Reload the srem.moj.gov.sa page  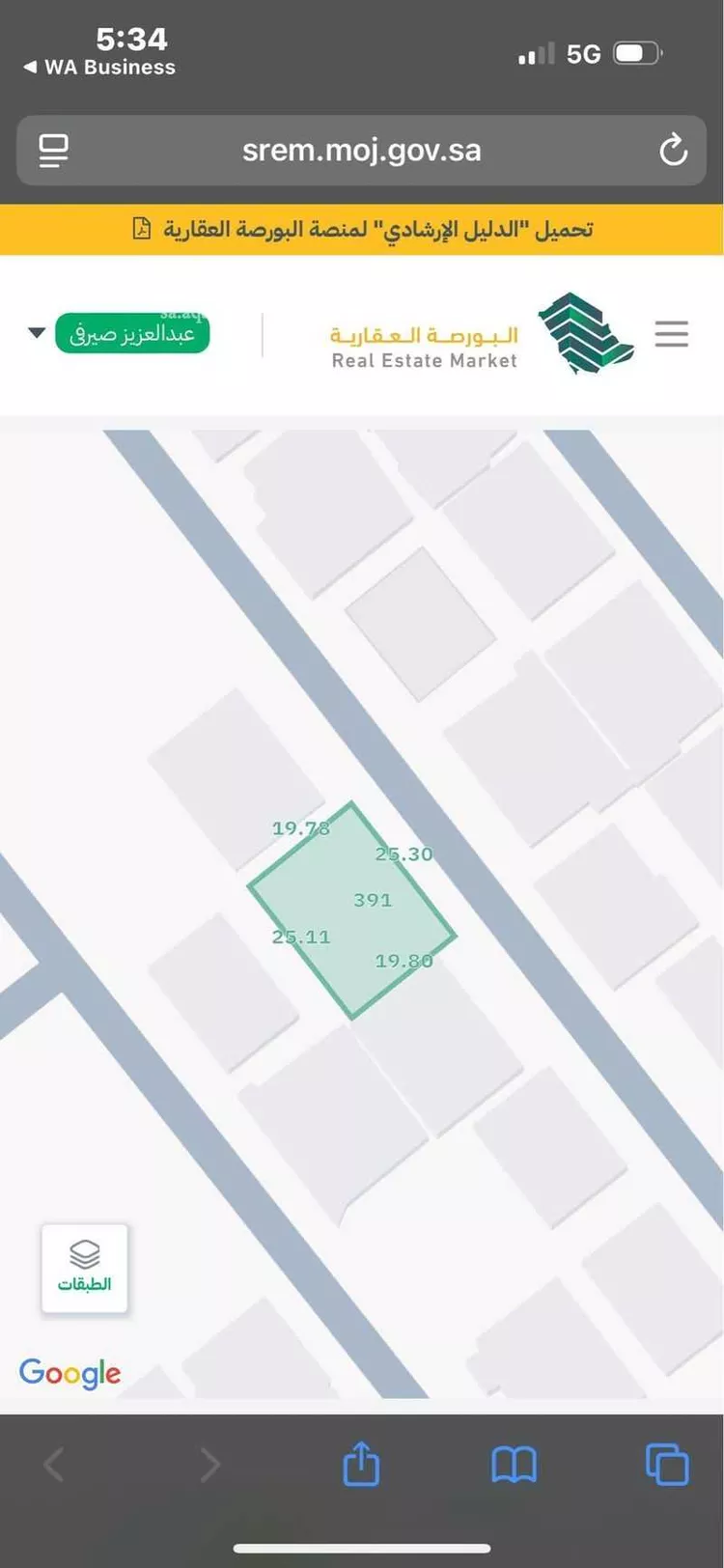(x=674, y=150)
